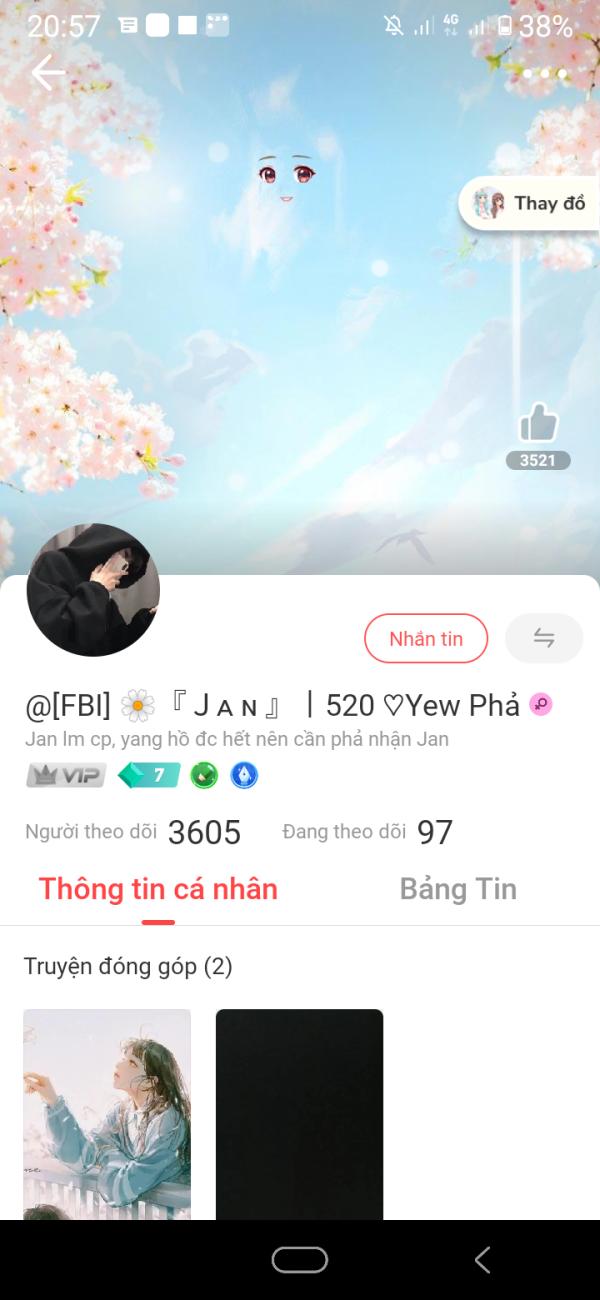600x1300 pixels.
Task: Tap the gray swap arrows button
Action: tap(544, 638)
